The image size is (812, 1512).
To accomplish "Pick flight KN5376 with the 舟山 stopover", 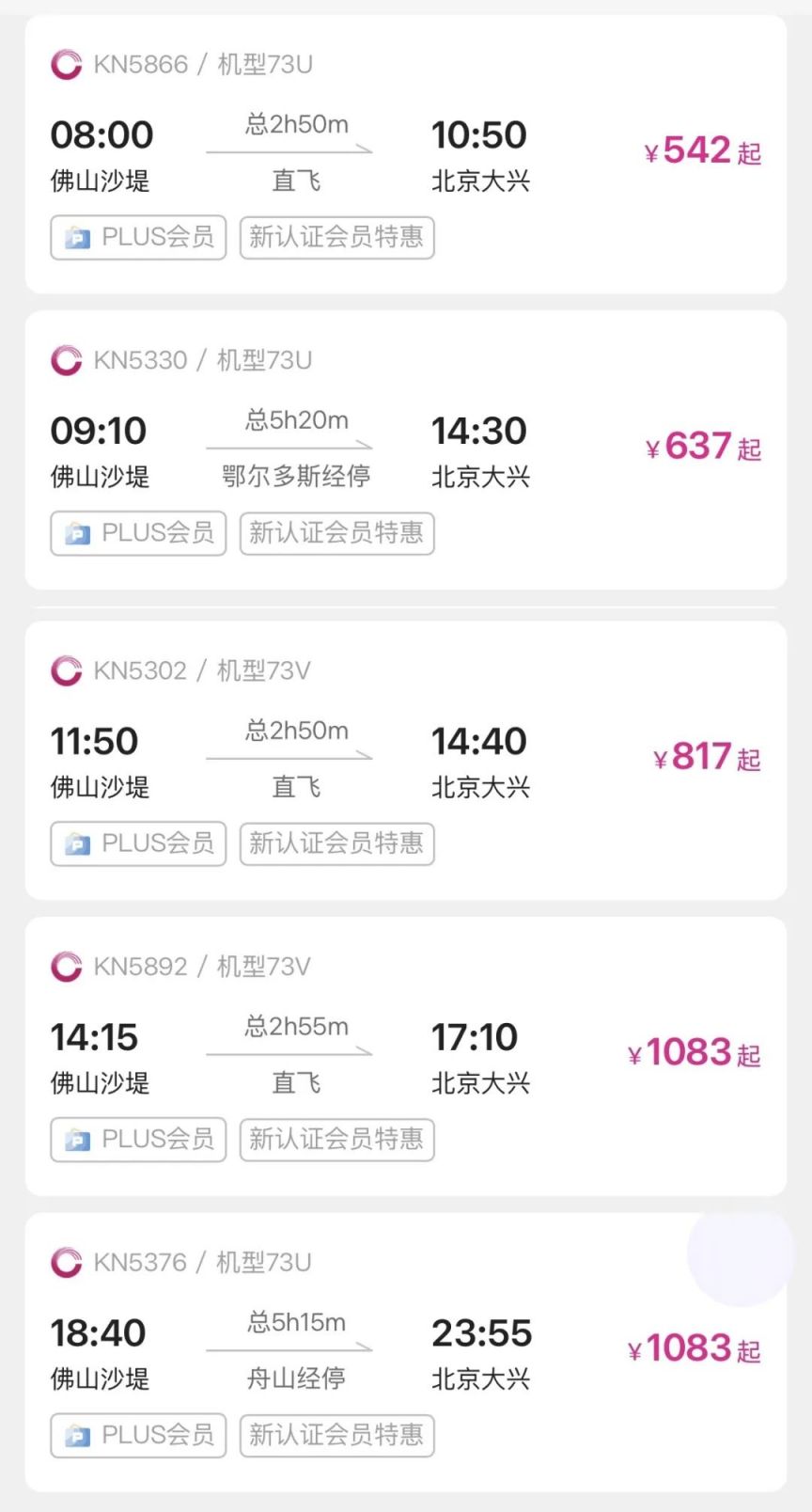I will [x=404, y=1352].
